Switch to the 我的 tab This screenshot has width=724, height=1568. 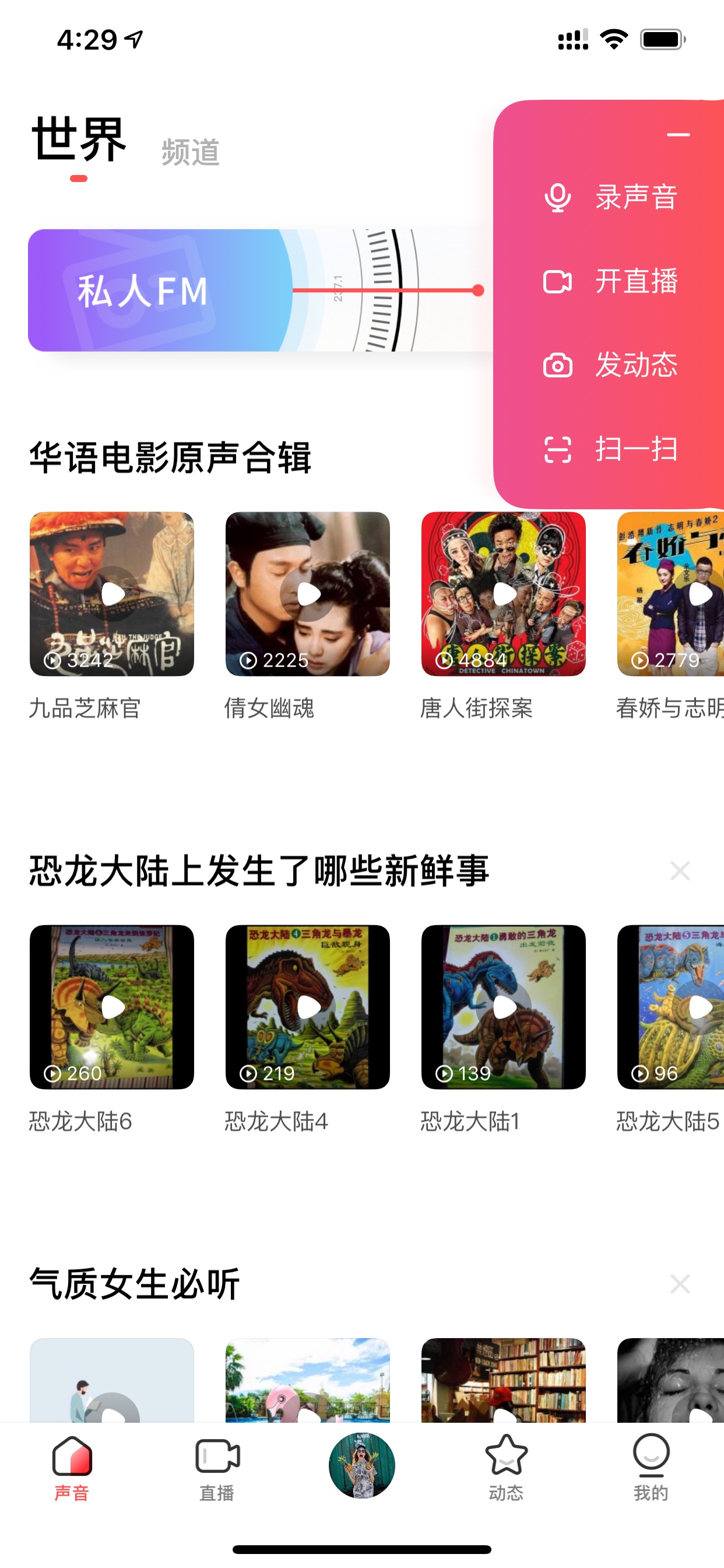point(651,1468)
